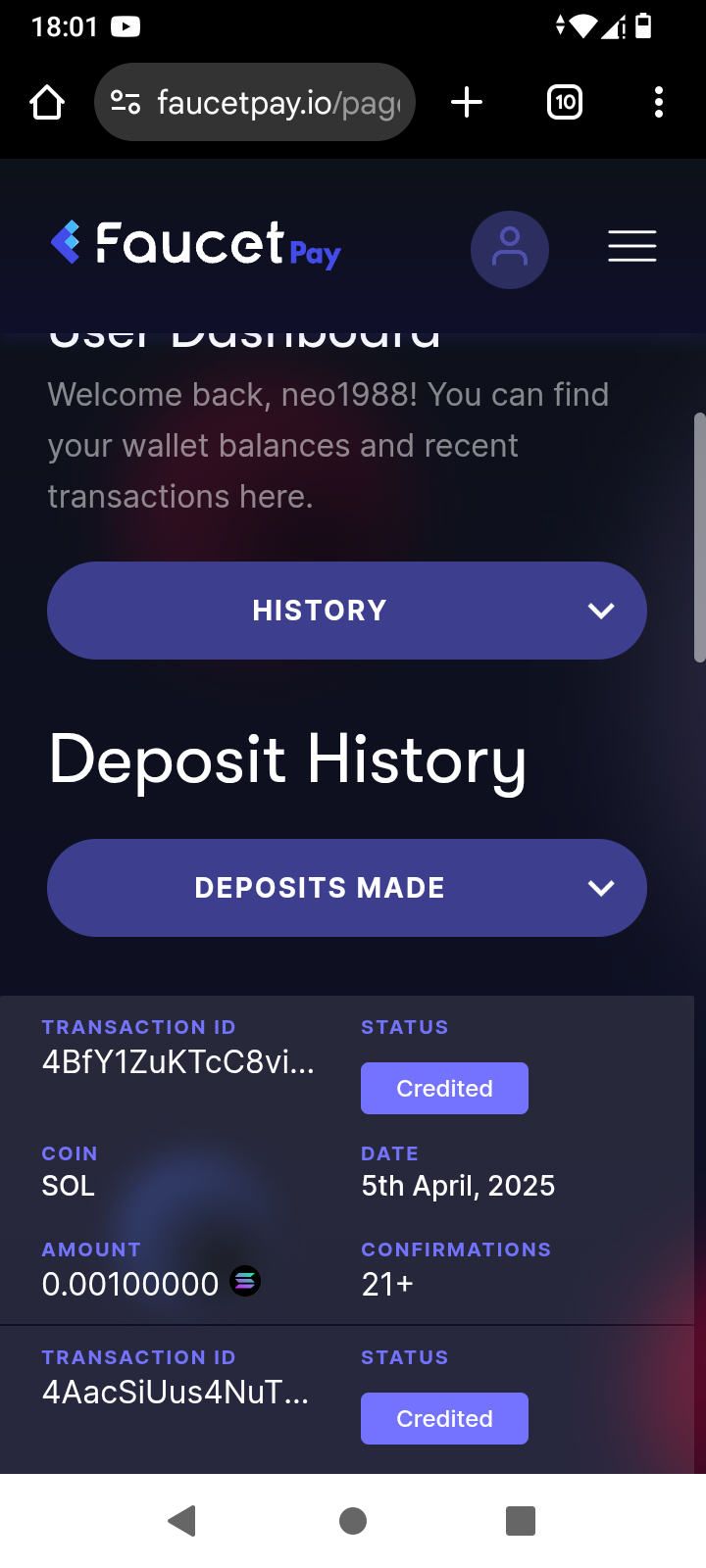The image size is (706, 1568).
Task: Tap the faucetpay.io address bar
Action: point(255,102)
